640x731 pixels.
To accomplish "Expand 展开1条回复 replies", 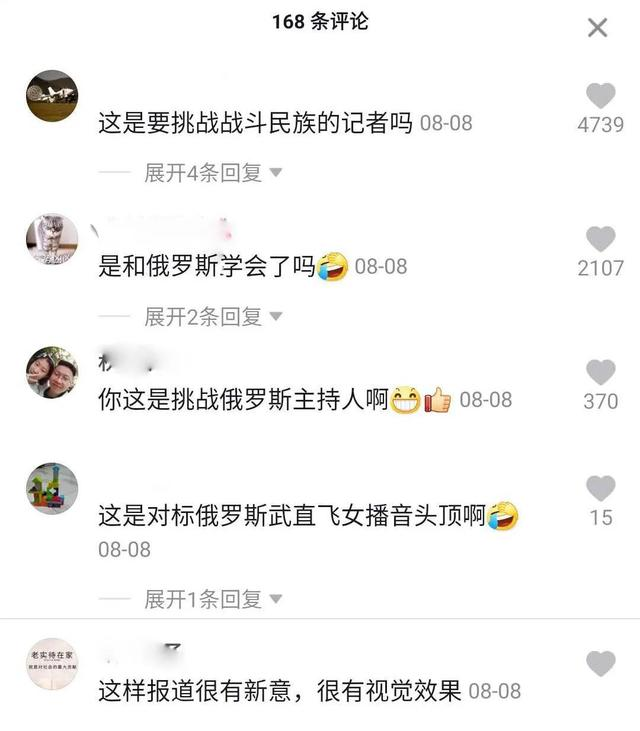I will 213,599.
